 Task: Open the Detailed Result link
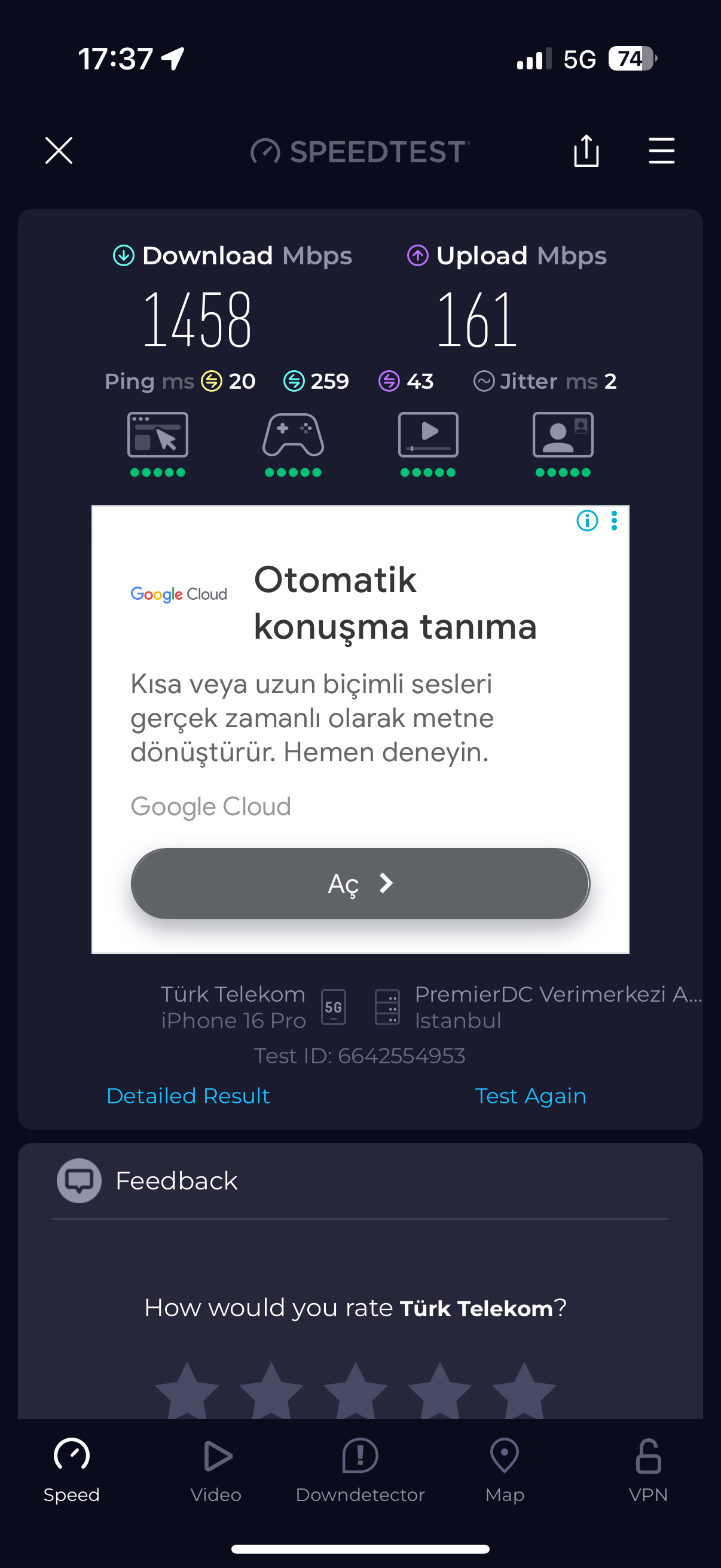pyautogui.click(x=188, y=1096)
